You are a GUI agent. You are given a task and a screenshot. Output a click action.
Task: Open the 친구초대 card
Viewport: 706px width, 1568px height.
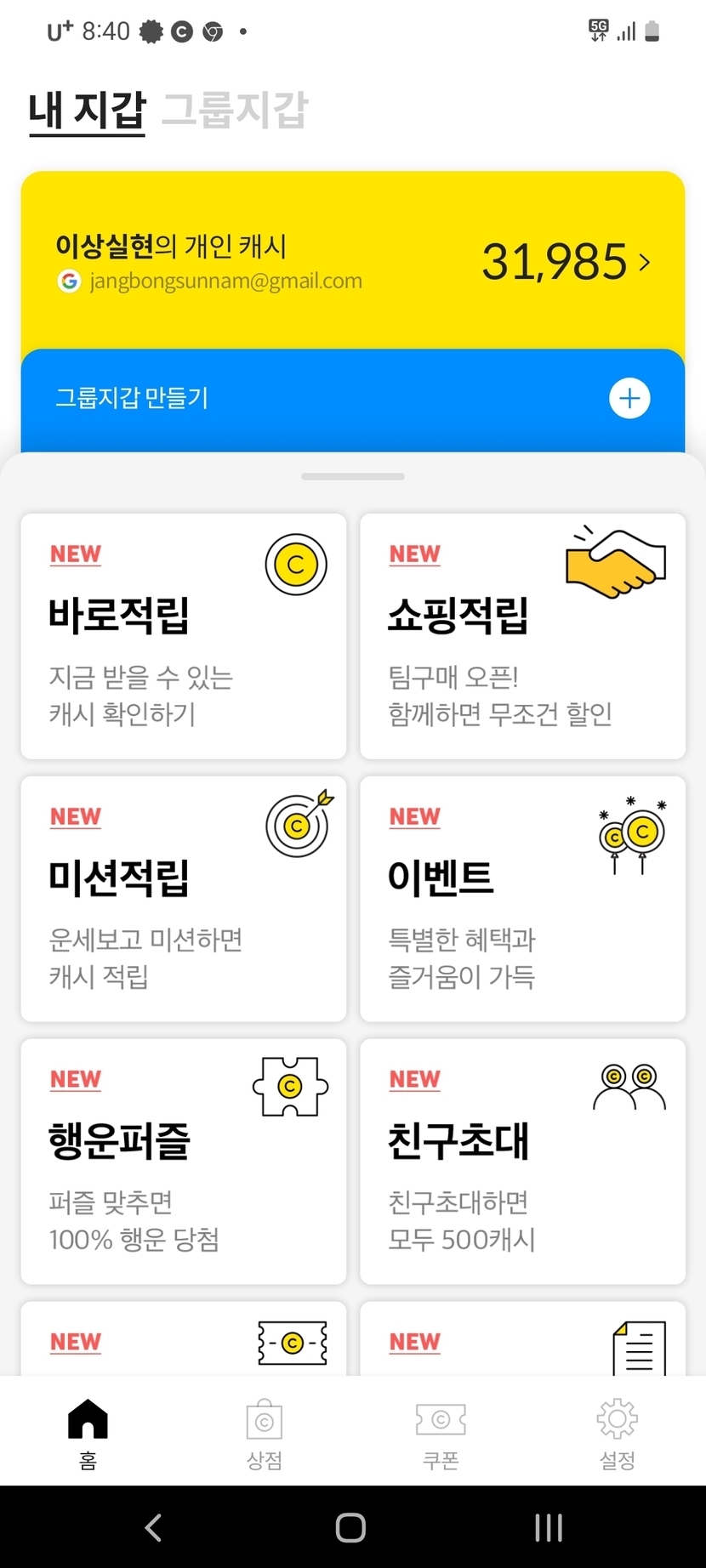(x=522, y=1161)
